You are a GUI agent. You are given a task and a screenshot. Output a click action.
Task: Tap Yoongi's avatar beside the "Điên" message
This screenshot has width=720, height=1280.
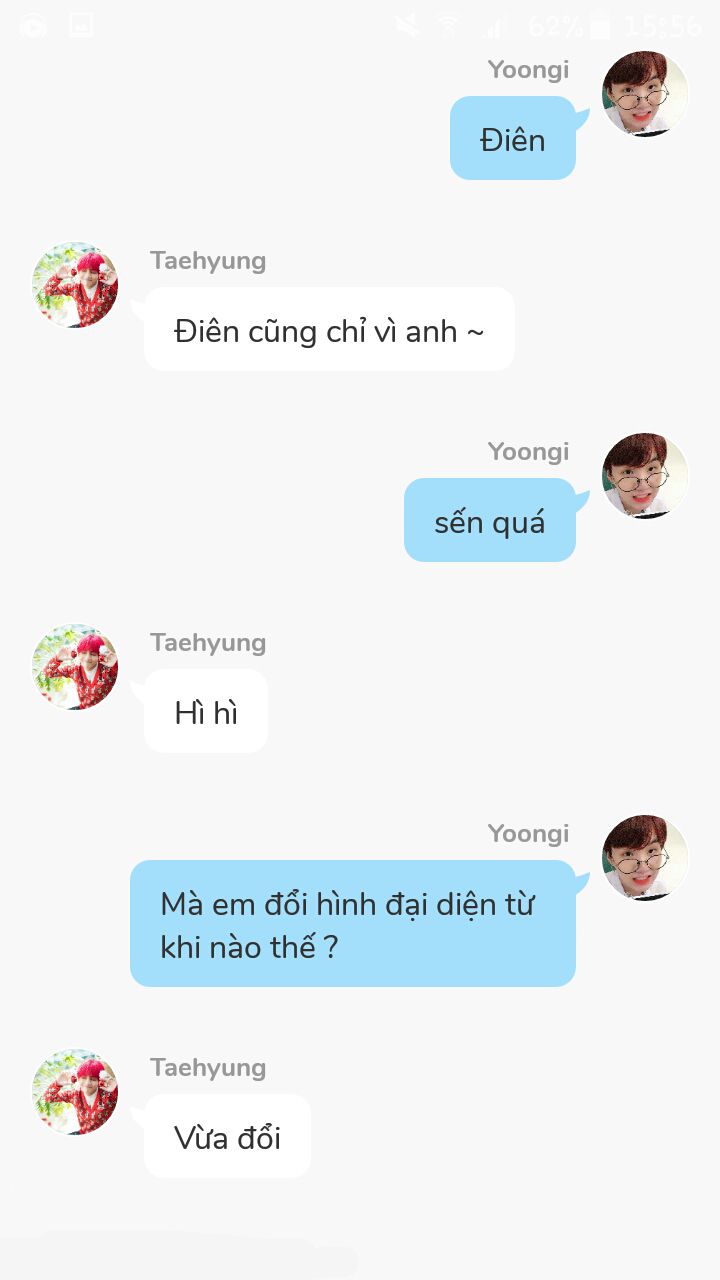click(x=645, y=94)
